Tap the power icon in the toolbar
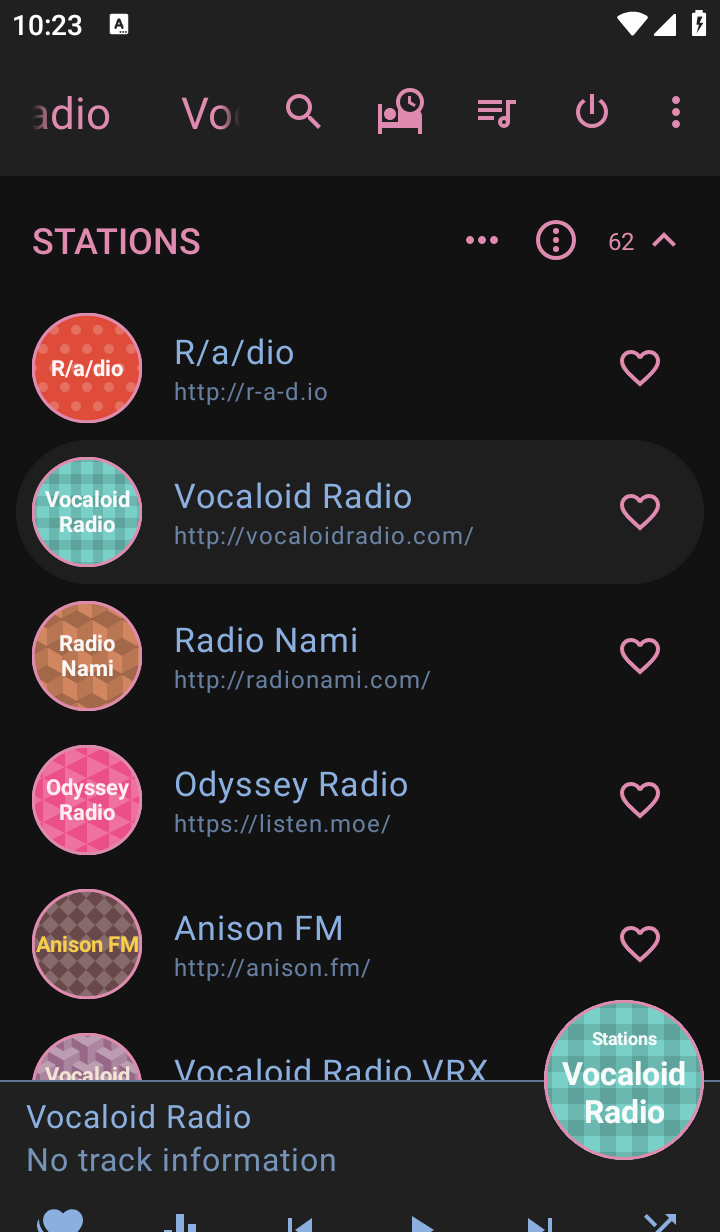 click(592, 112)
